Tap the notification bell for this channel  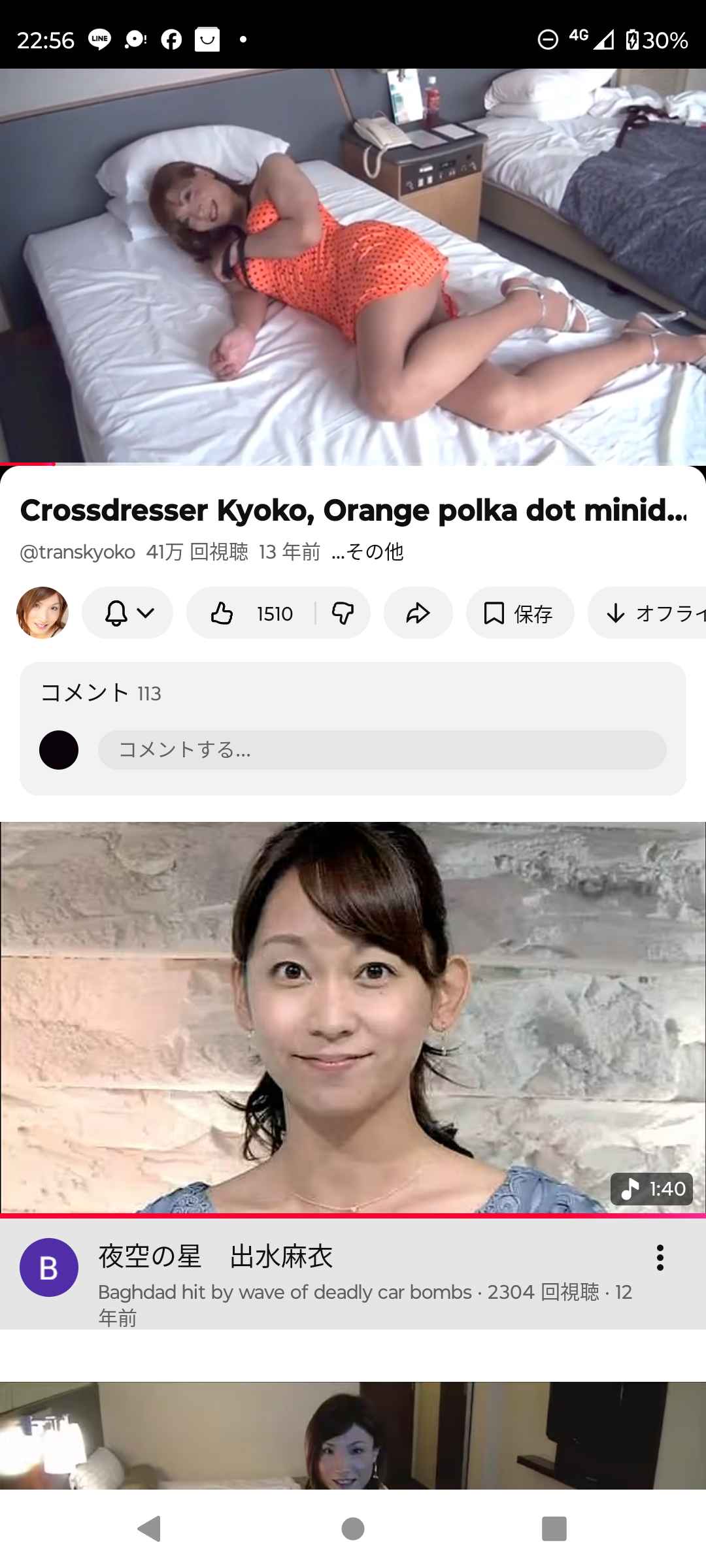coord(115,613)
